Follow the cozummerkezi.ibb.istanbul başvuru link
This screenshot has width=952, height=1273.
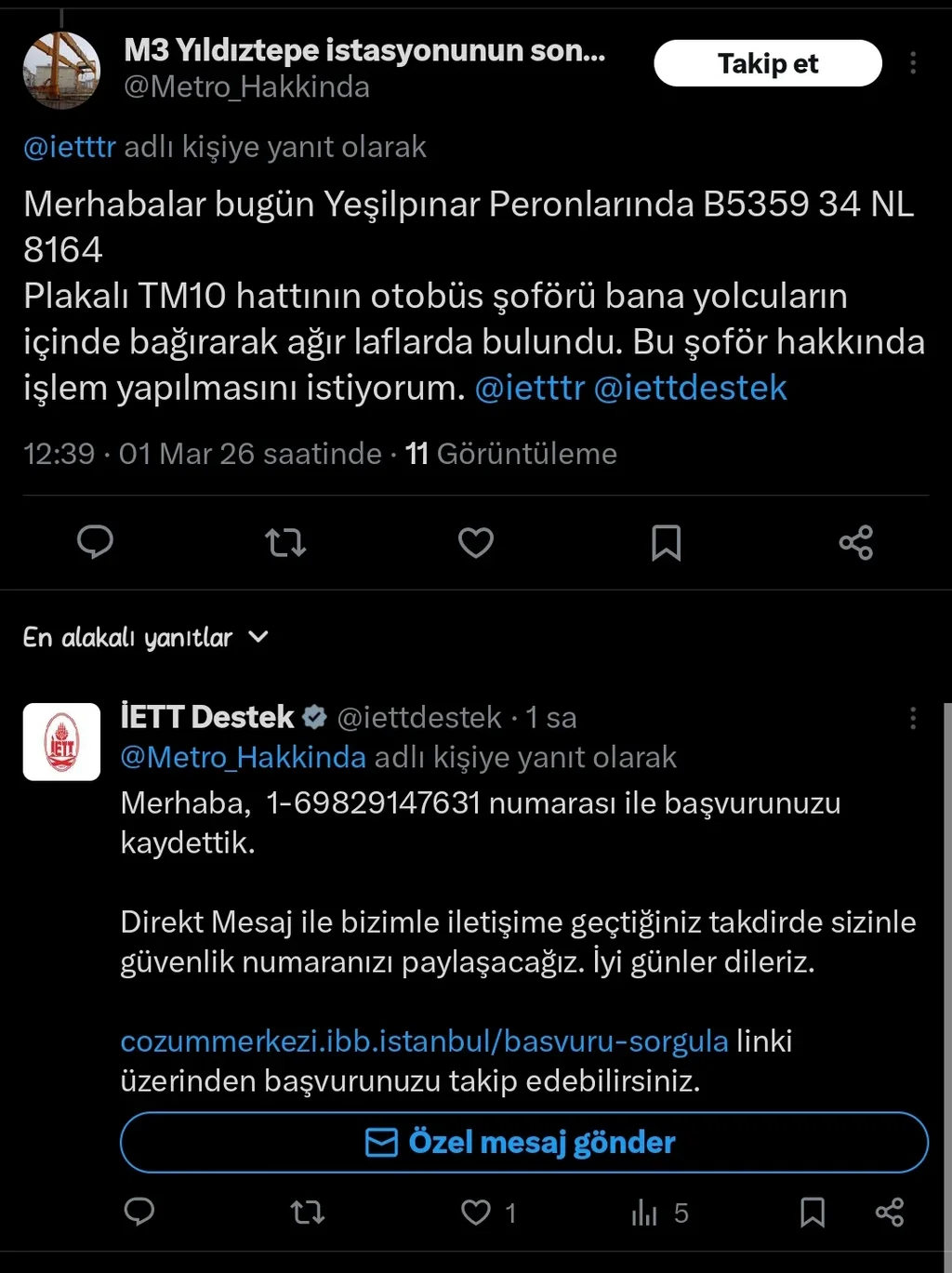pos(423,1041)
